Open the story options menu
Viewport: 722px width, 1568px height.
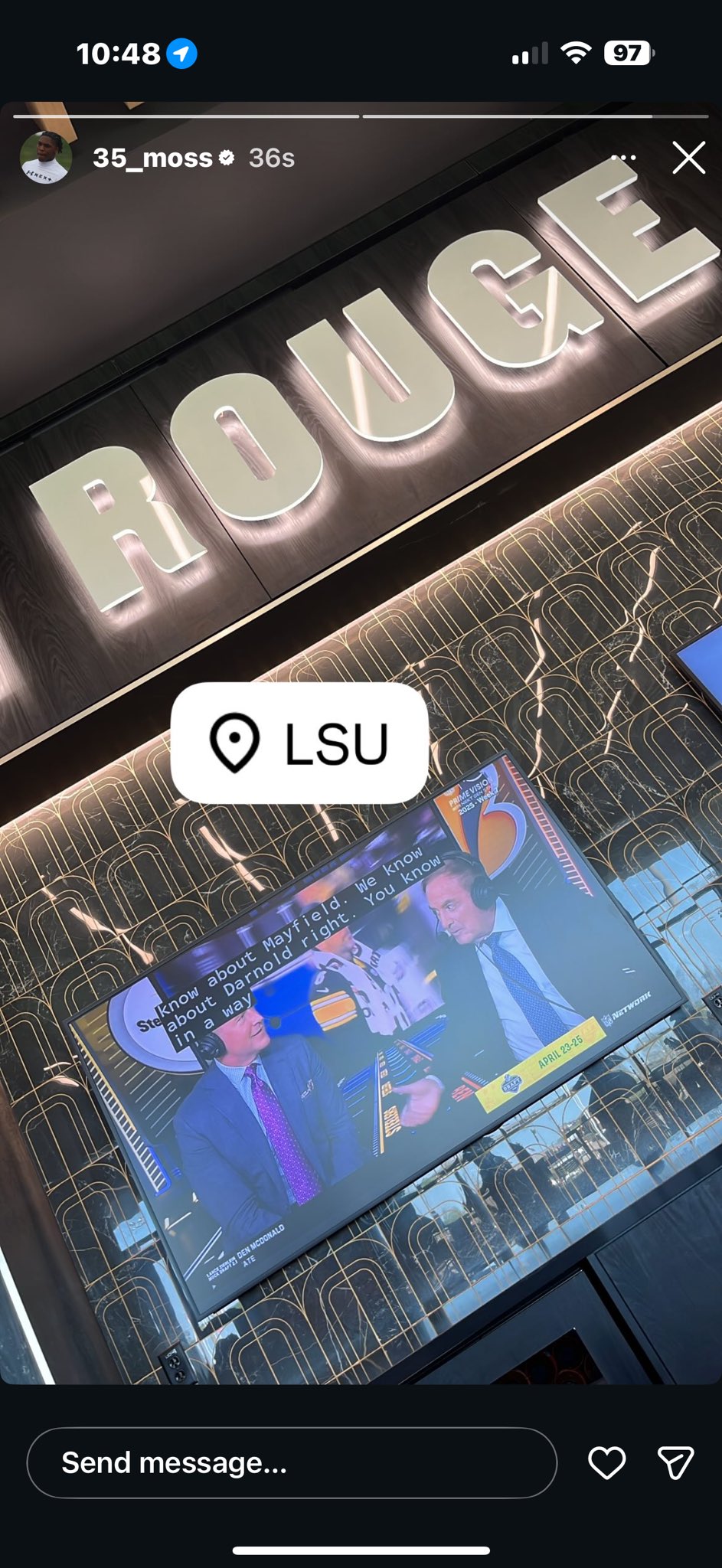tap(624, 158)
